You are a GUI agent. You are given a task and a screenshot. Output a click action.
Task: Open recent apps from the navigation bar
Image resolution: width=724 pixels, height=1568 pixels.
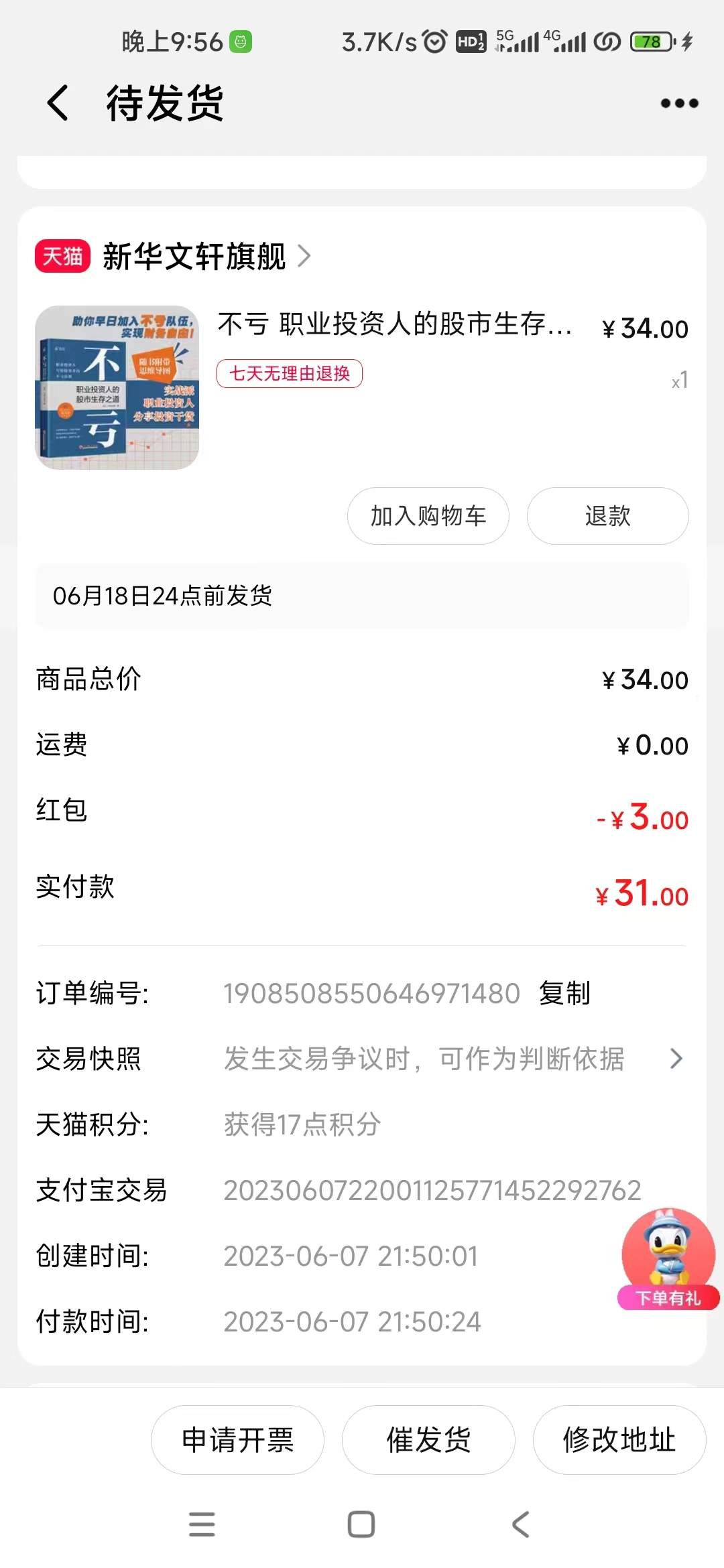pyautogui.click(x=202, y=1524)
